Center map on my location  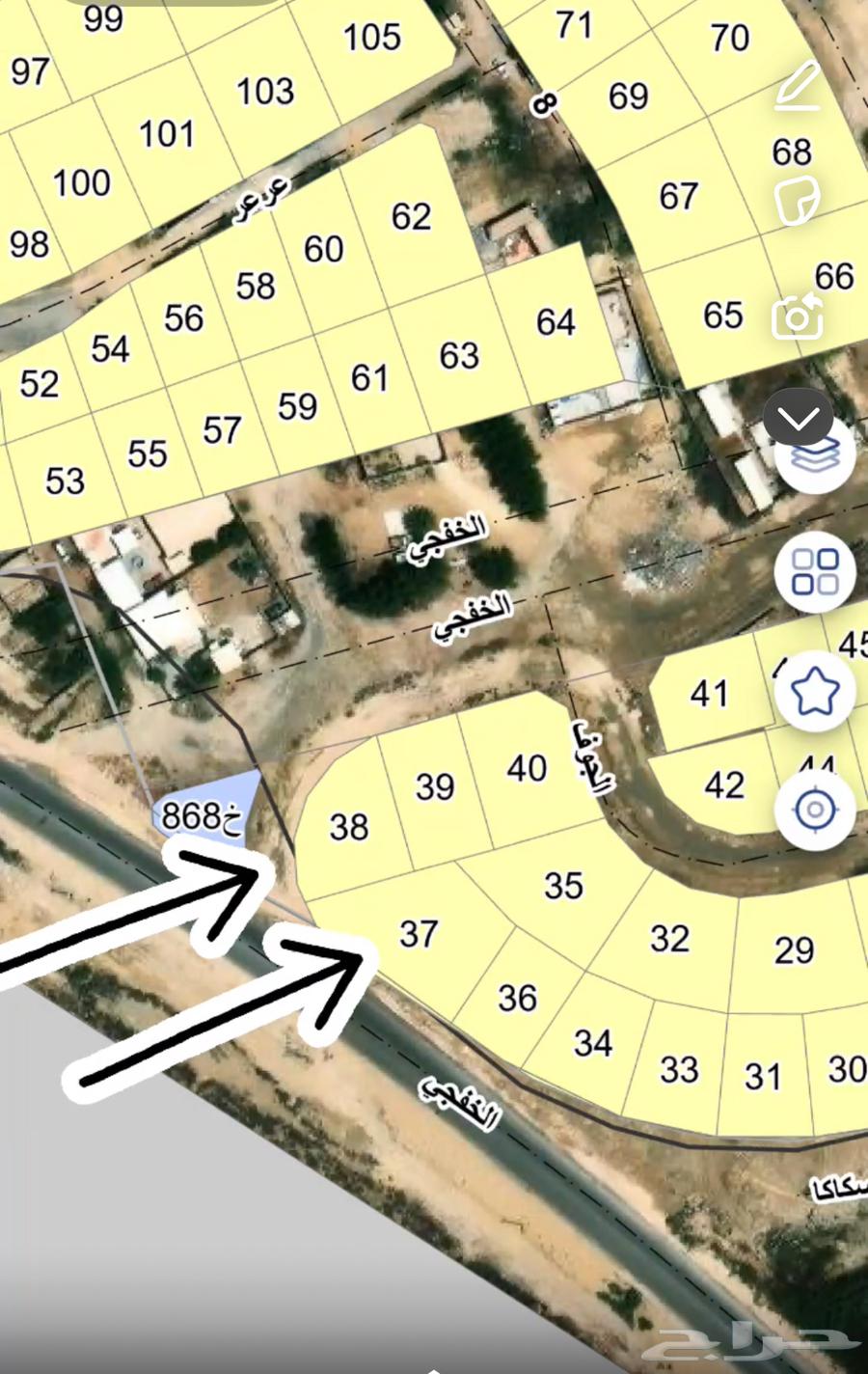pyautogui.click(x=815, y=809)
